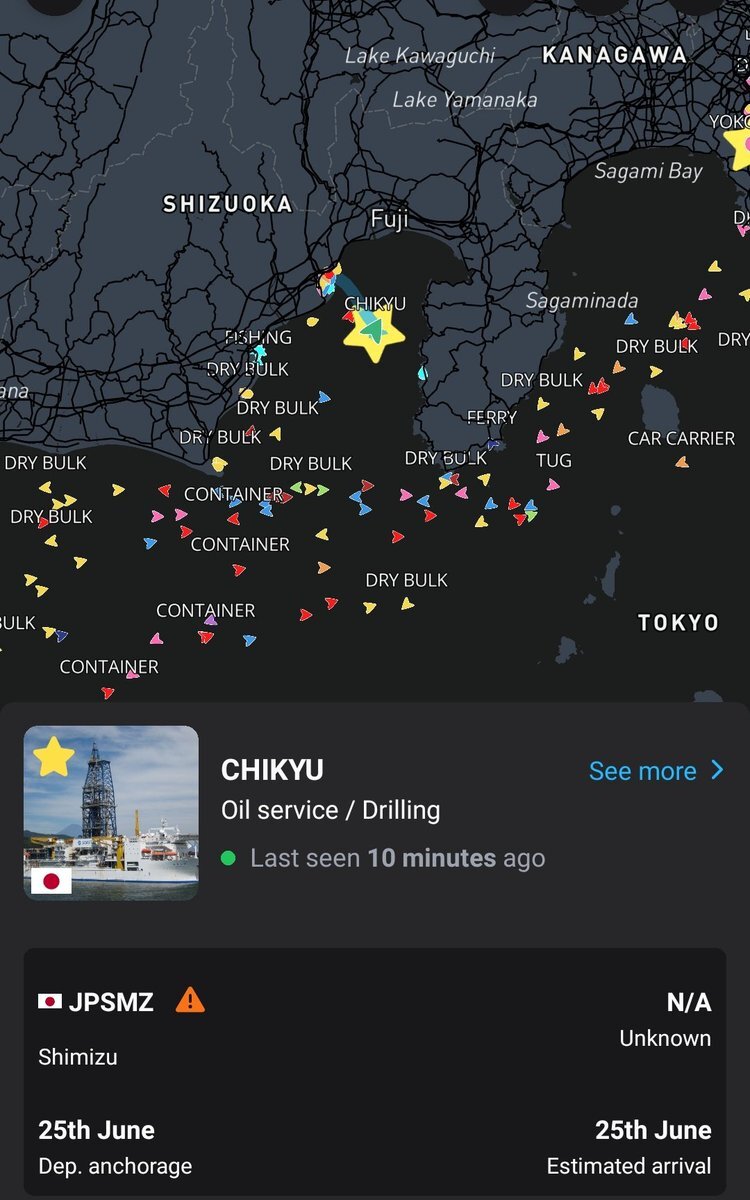
Task: Select the vessel labeled FISHING
Action: click(260, 351)
